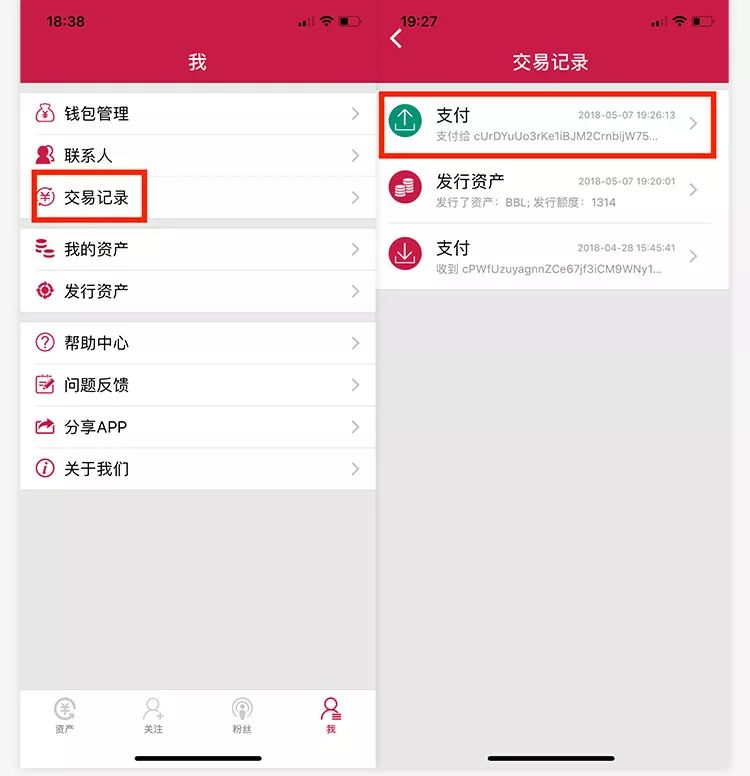Screen dimensions: 750x776
Task: Switch to the 我 tab
Action: (x=331, y=716)
